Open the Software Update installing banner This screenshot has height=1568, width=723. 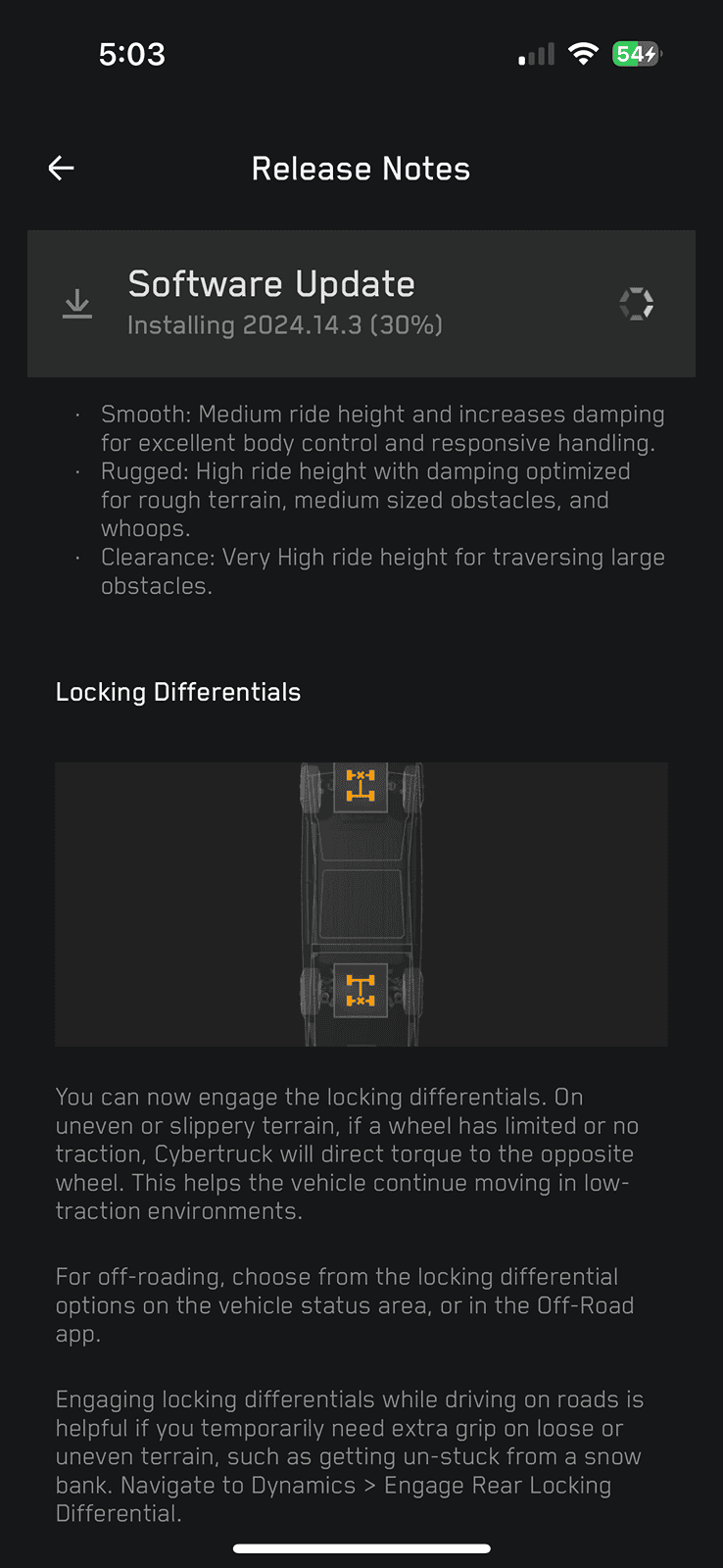[x=361, y=304]
